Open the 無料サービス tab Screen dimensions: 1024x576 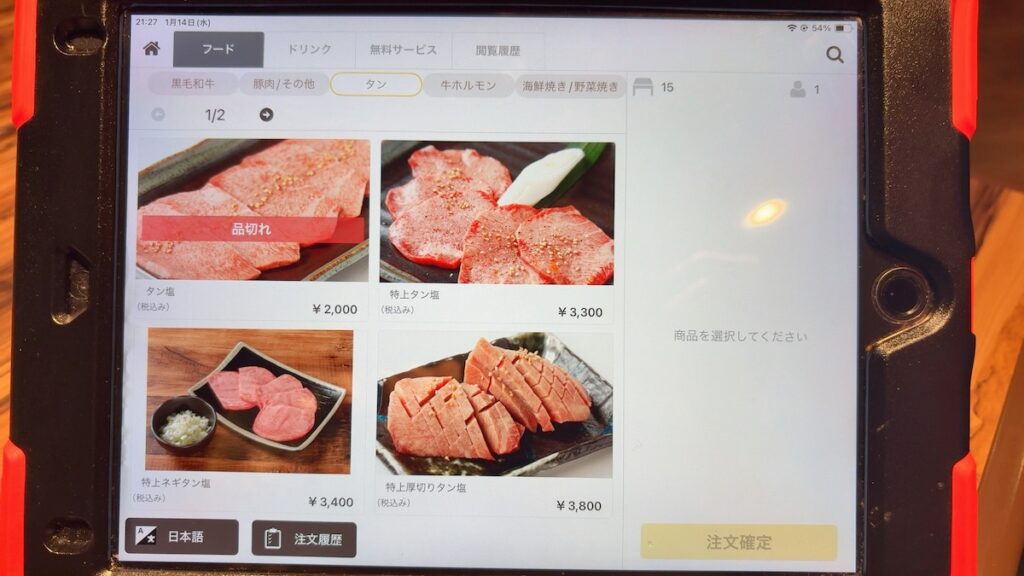tap(403, 50)
